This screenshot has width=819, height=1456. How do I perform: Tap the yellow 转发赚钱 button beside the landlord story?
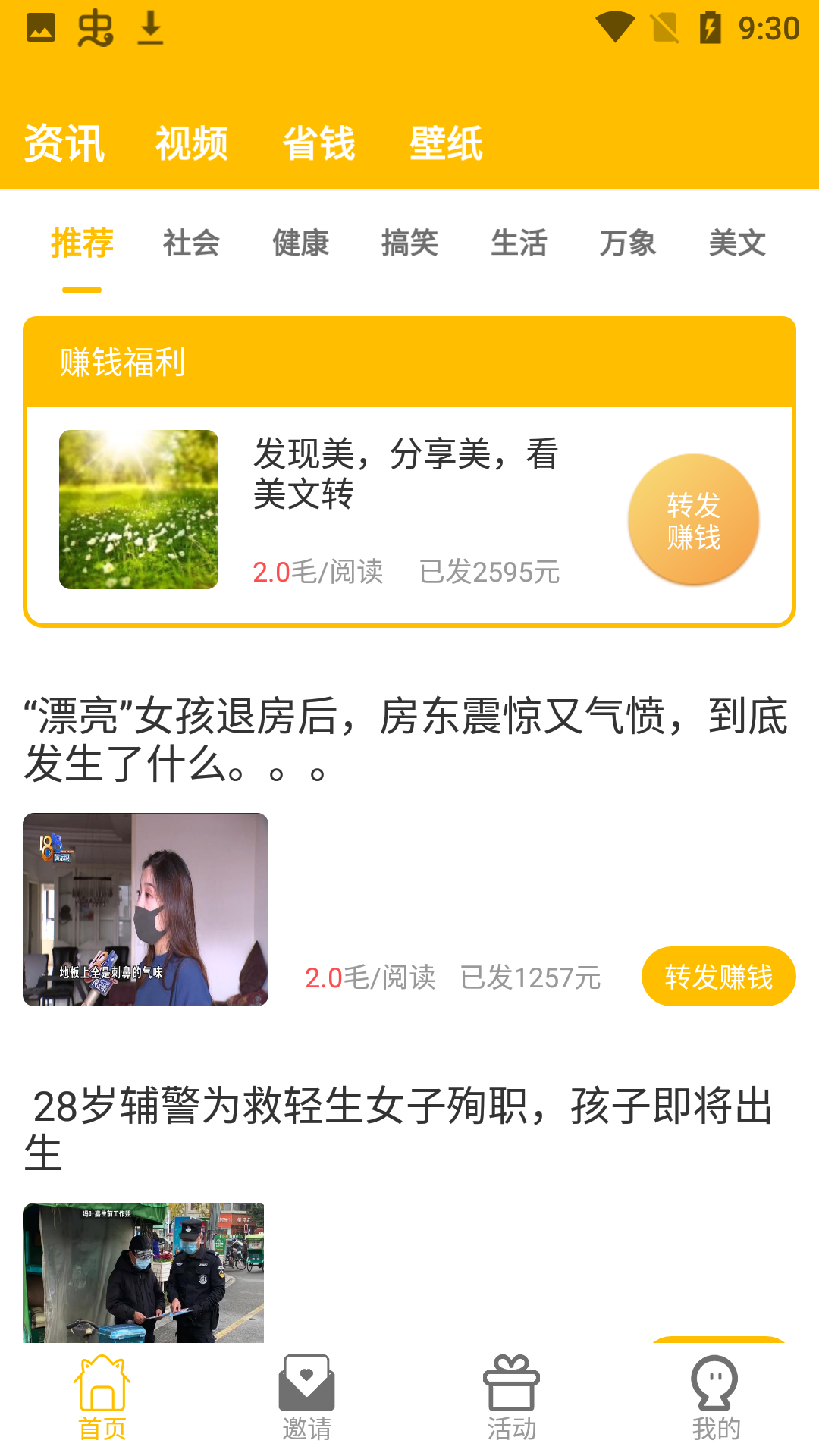click(718, 977)
